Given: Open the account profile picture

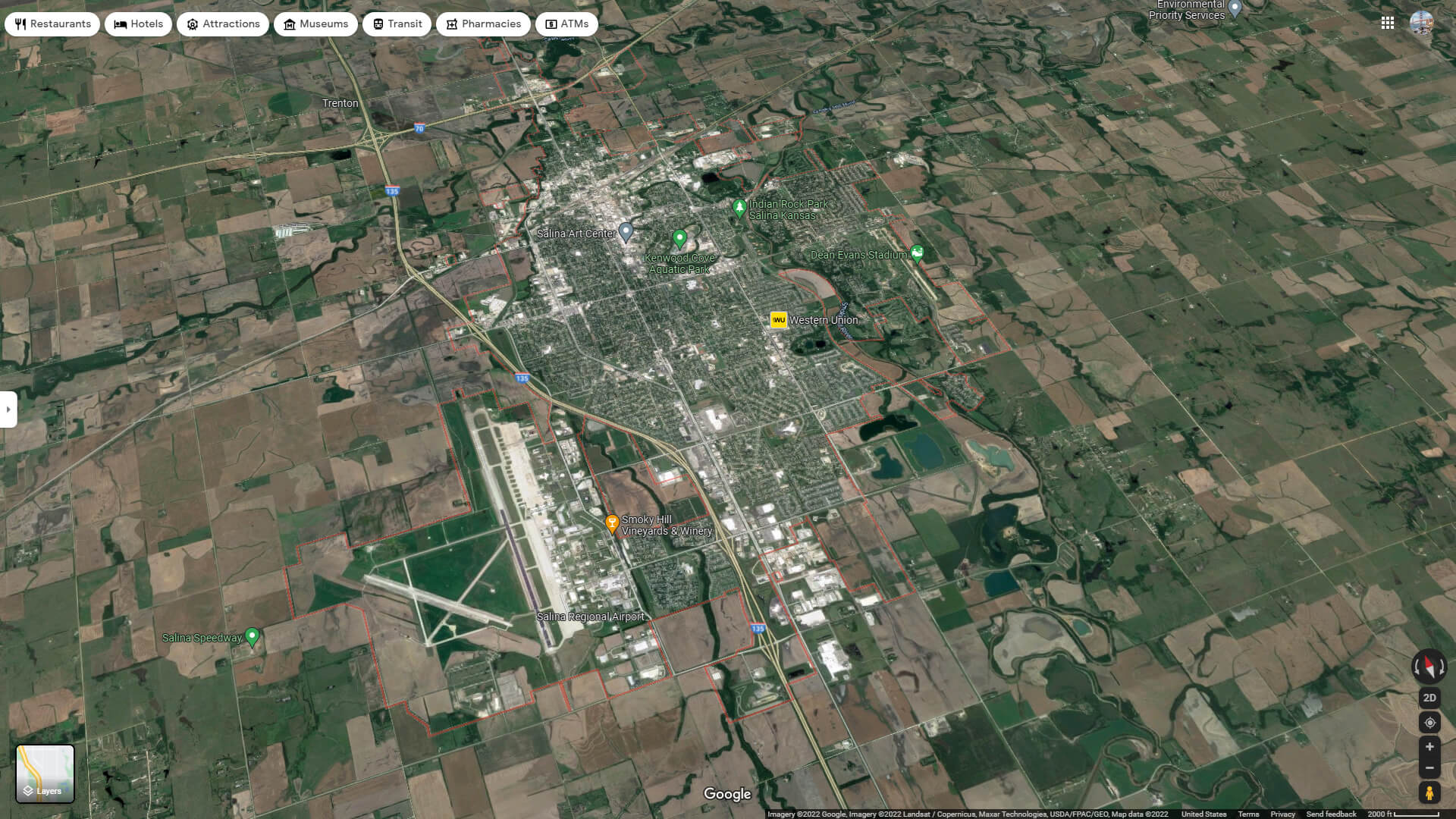Looking at the screenshot, I should pos(1421,23).
